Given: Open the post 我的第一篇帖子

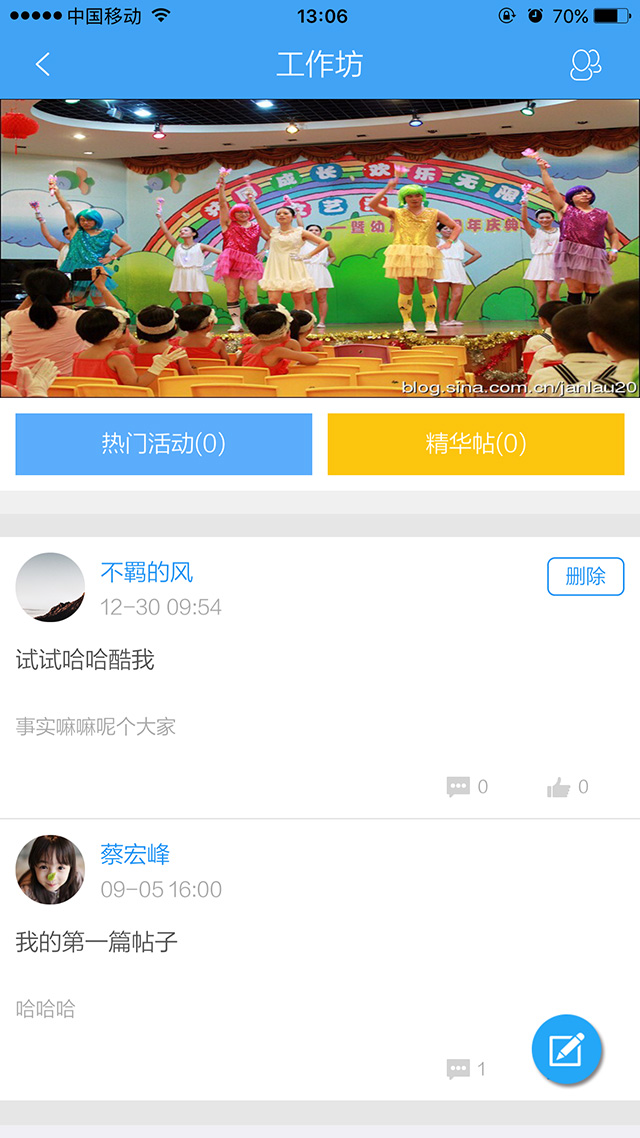Looking at the screenshot, I should 97,942.
